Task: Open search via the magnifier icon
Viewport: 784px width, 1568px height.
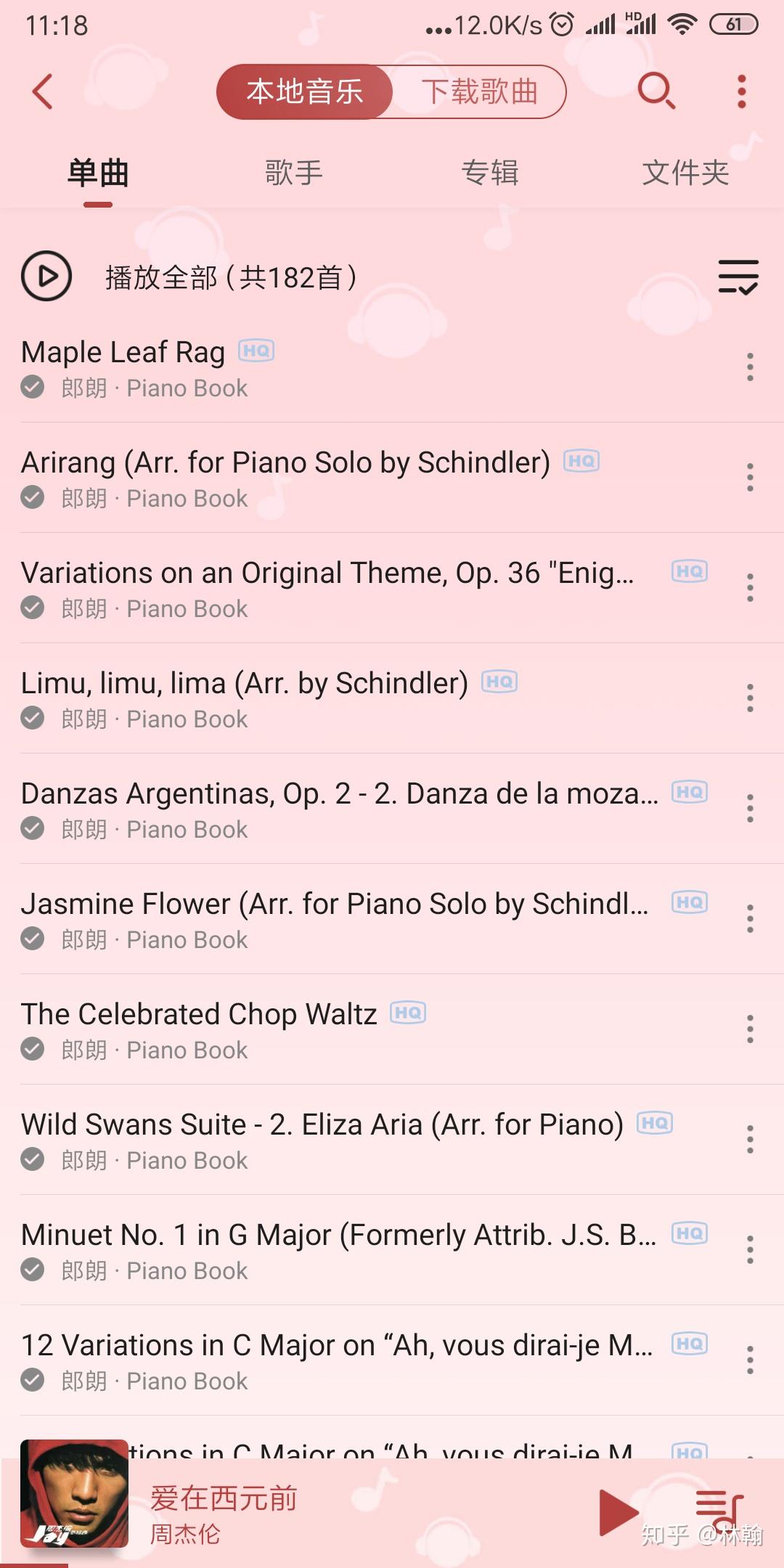Action: 656,91
